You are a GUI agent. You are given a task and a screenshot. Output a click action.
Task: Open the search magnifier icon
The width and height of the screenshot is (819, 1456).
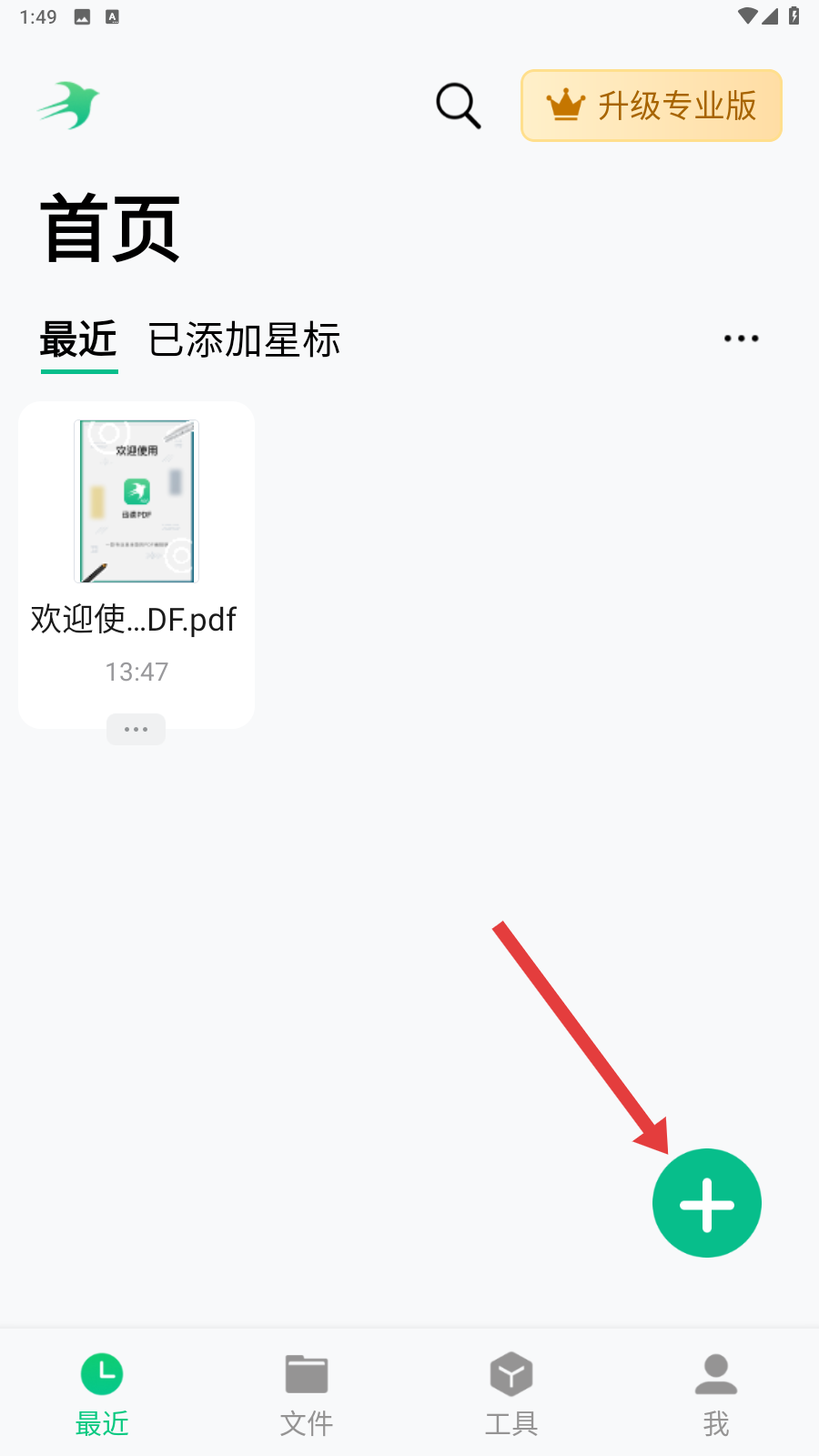(458, 106)
